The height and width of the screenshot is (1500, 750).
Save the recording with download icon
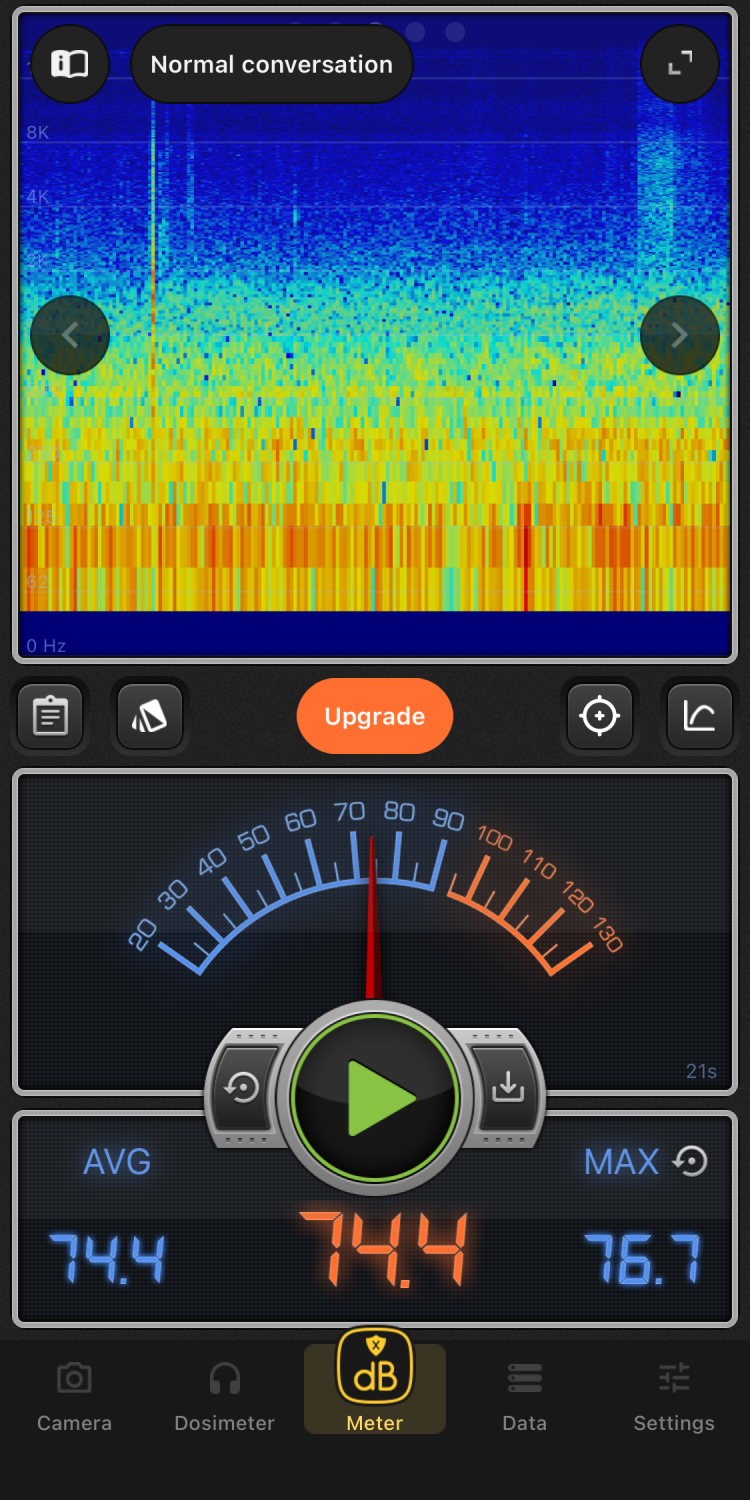click(x=508, y=1088)
